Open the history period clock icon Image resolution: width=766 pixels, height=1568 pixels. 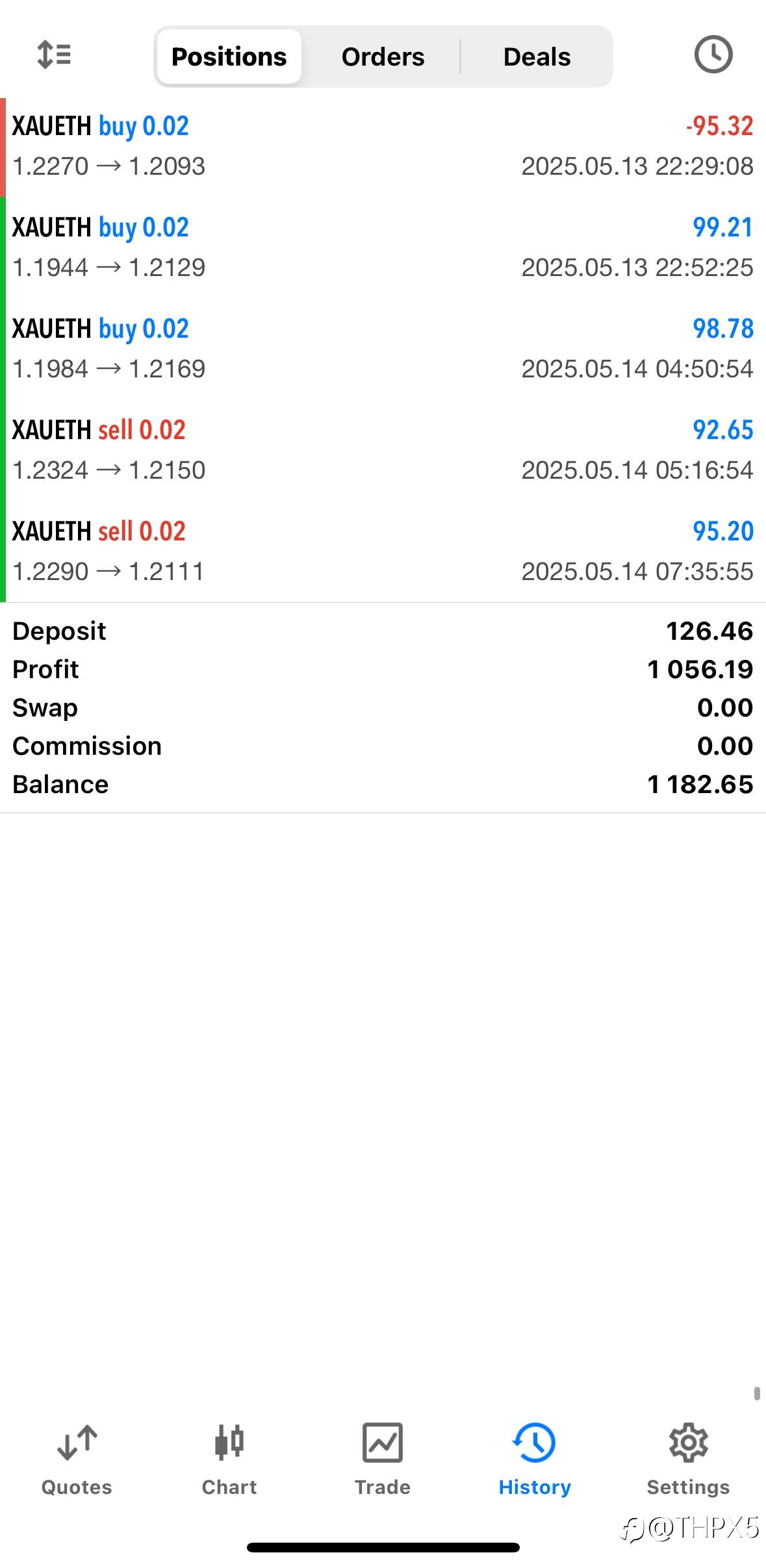713,55
